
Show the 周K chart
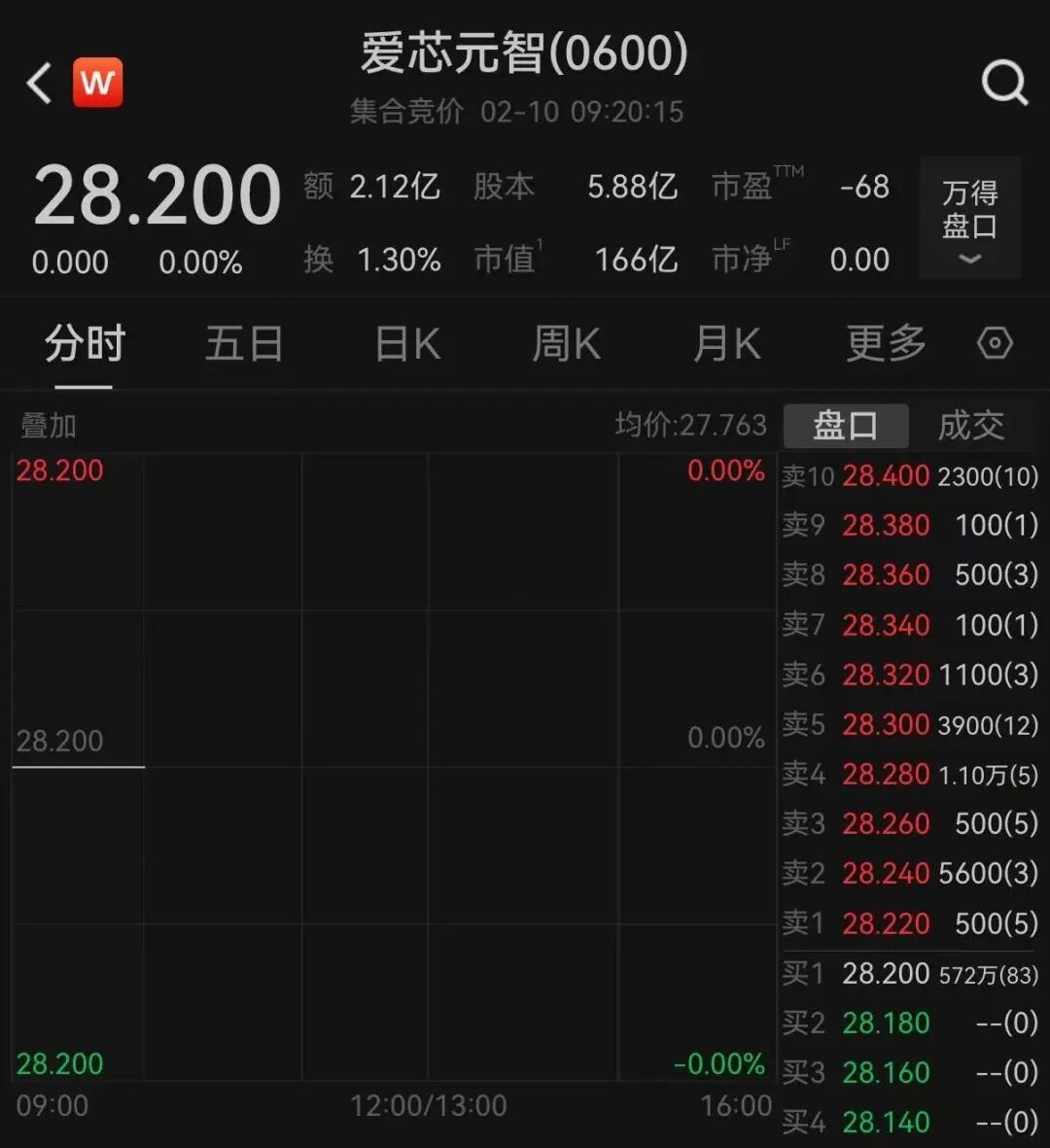coord(566,344)
